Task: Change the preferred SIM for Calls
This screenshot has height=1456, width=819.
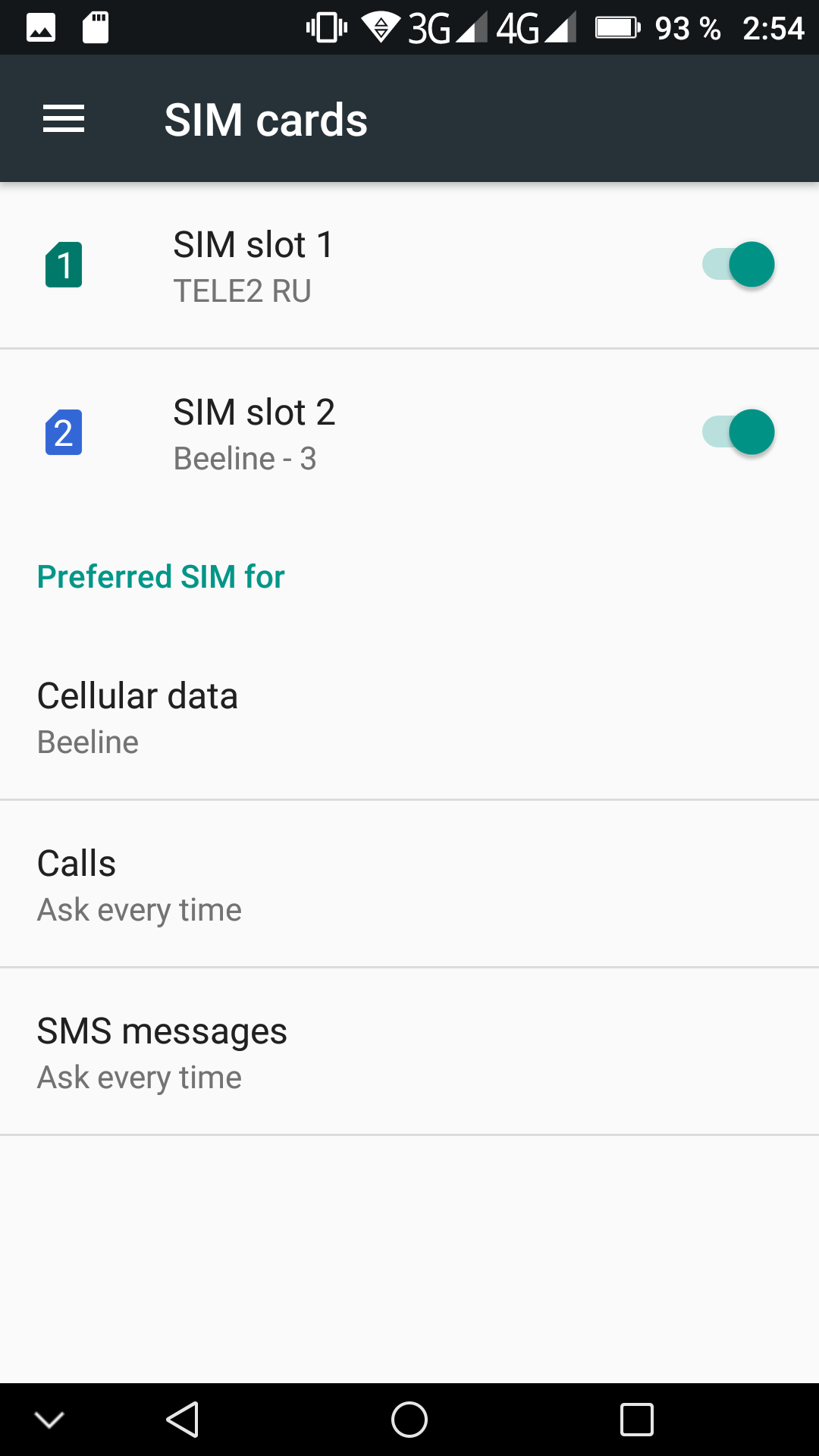Action: tap(409, 884)
